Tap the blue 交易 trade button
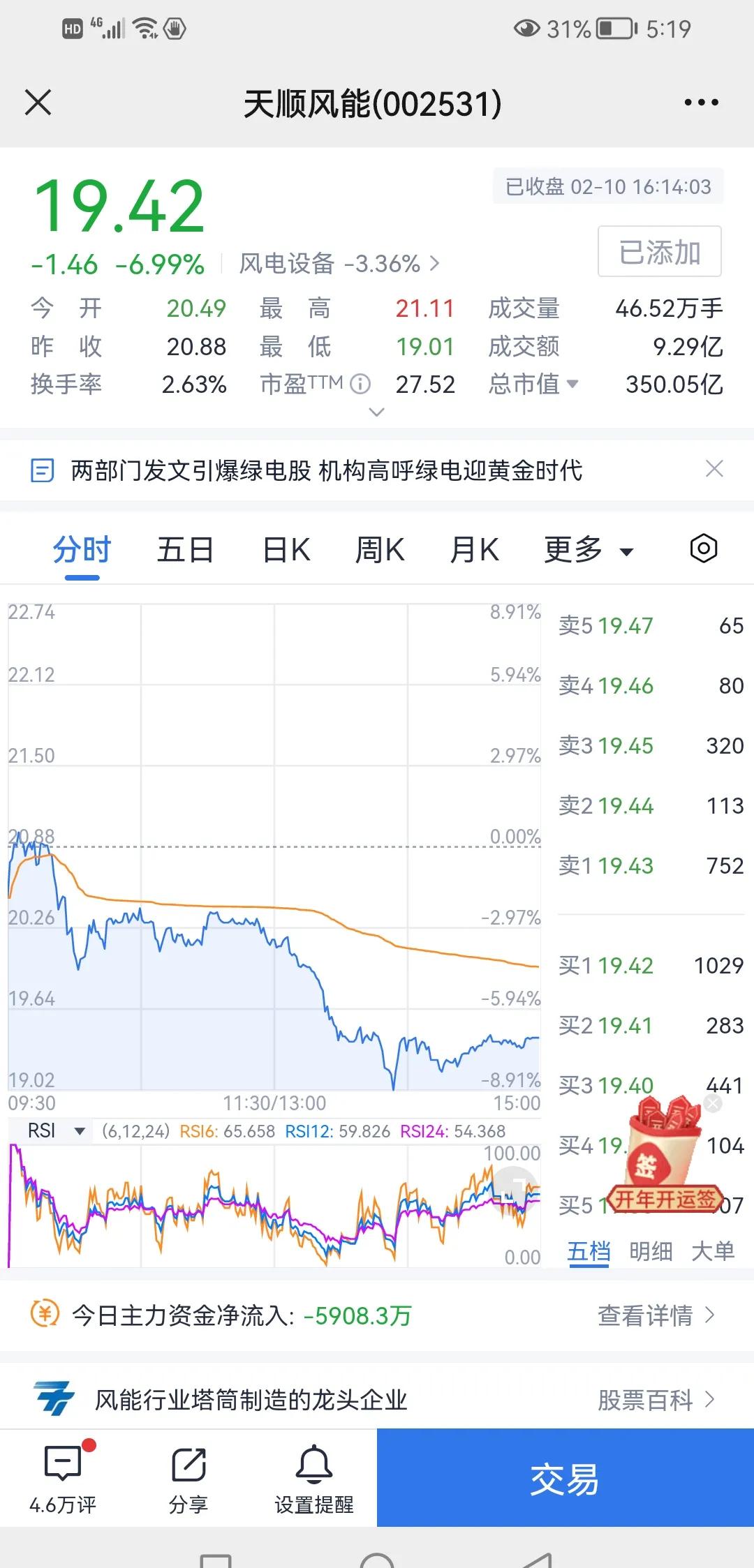 click(565, 1477)
